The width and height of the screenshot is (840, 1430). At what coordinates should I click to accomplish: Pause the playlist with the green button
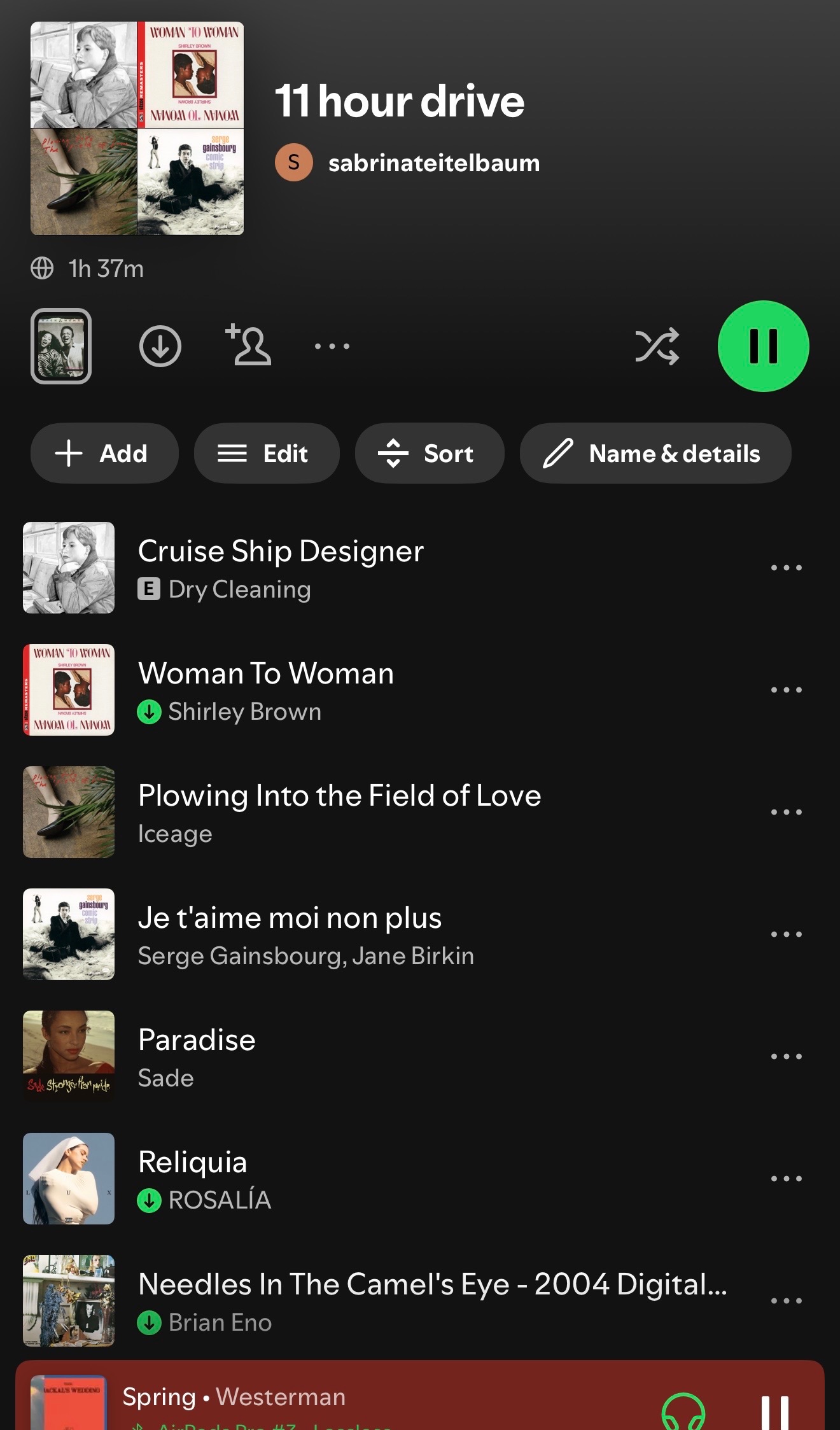click(x=763, y=346)
